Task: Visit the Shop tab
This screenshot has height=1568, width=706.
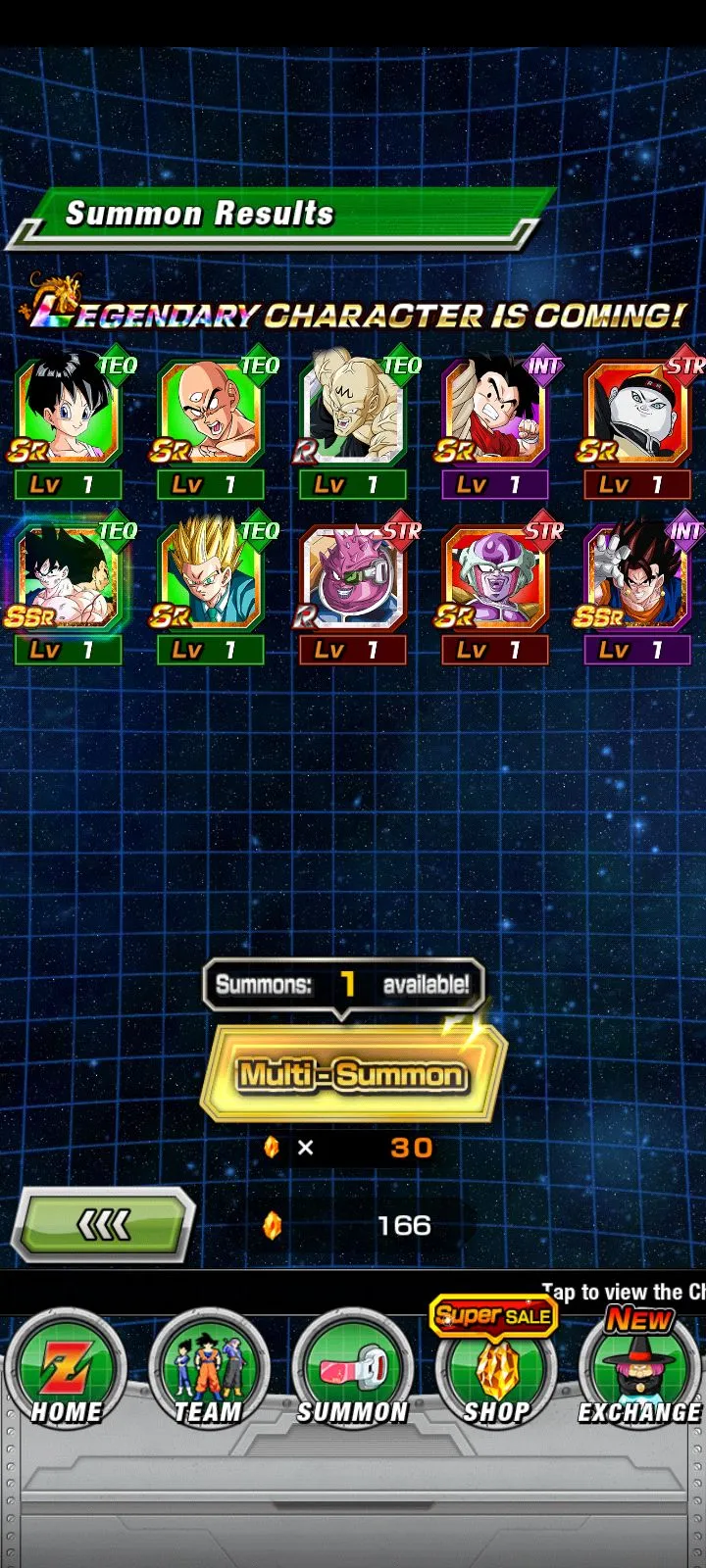Action: point(496,1369)
